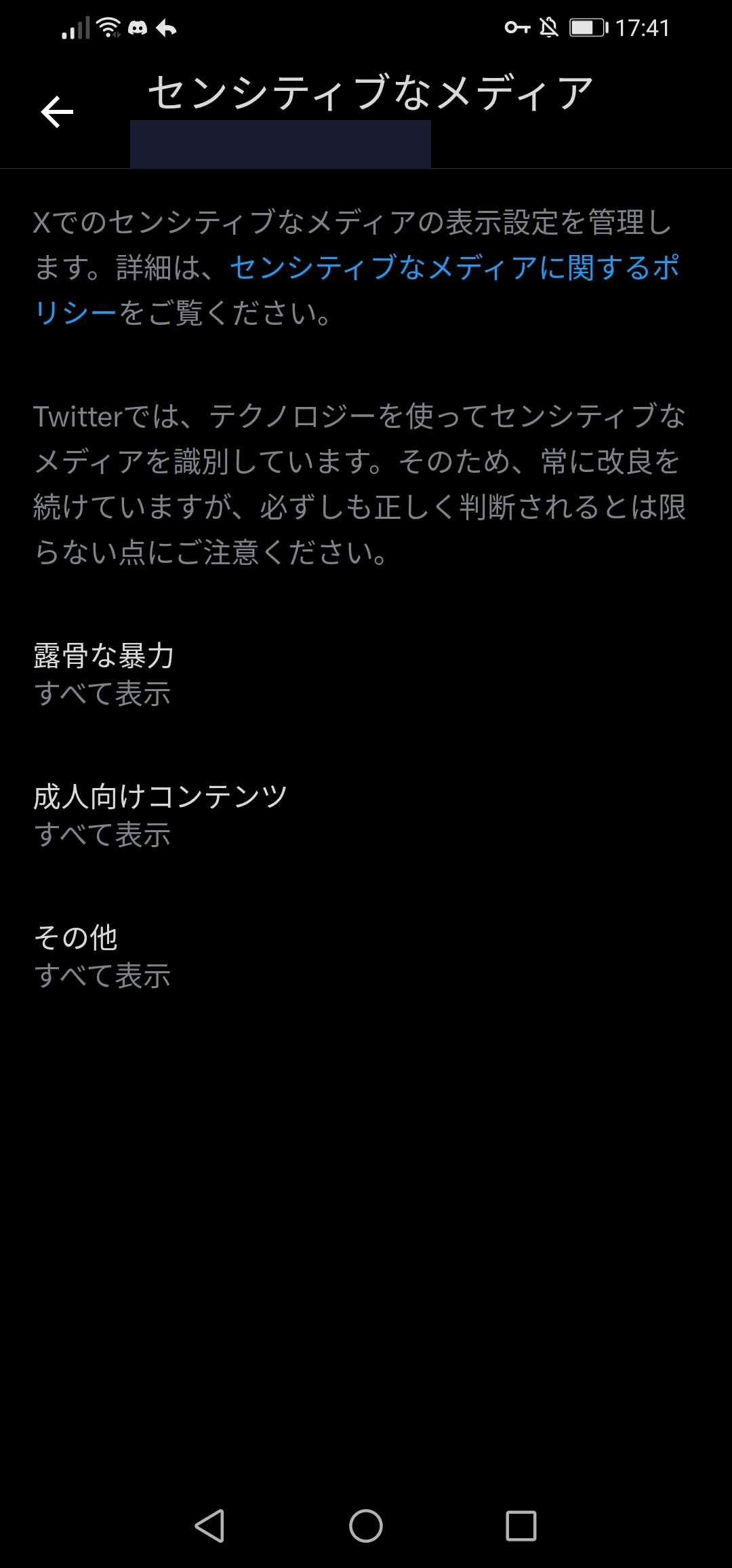Go back using the arrow icon

coord(57,112)
